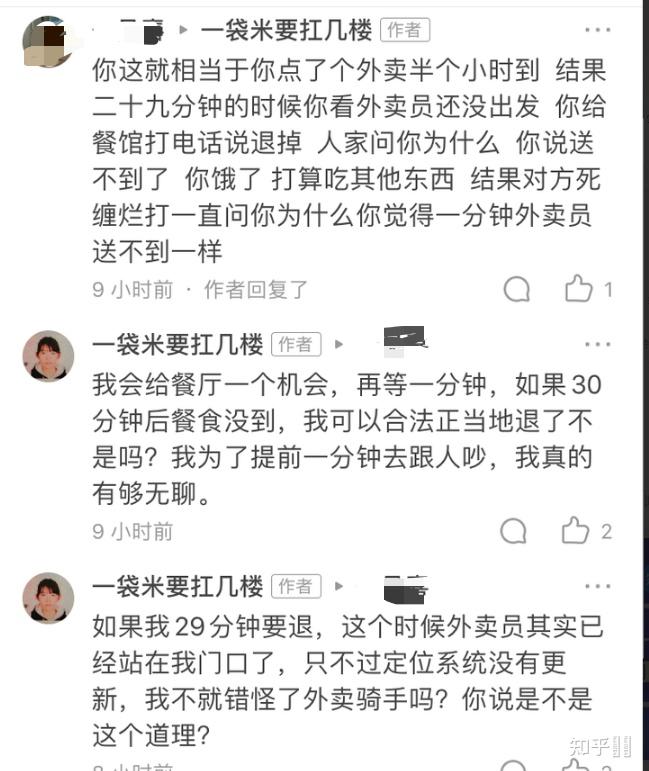649x771 pixels.
Task: Open the username 一袋米要扛几楼 on the comment starting "如果我29分钟要退"
Action: tap(178, 586)
